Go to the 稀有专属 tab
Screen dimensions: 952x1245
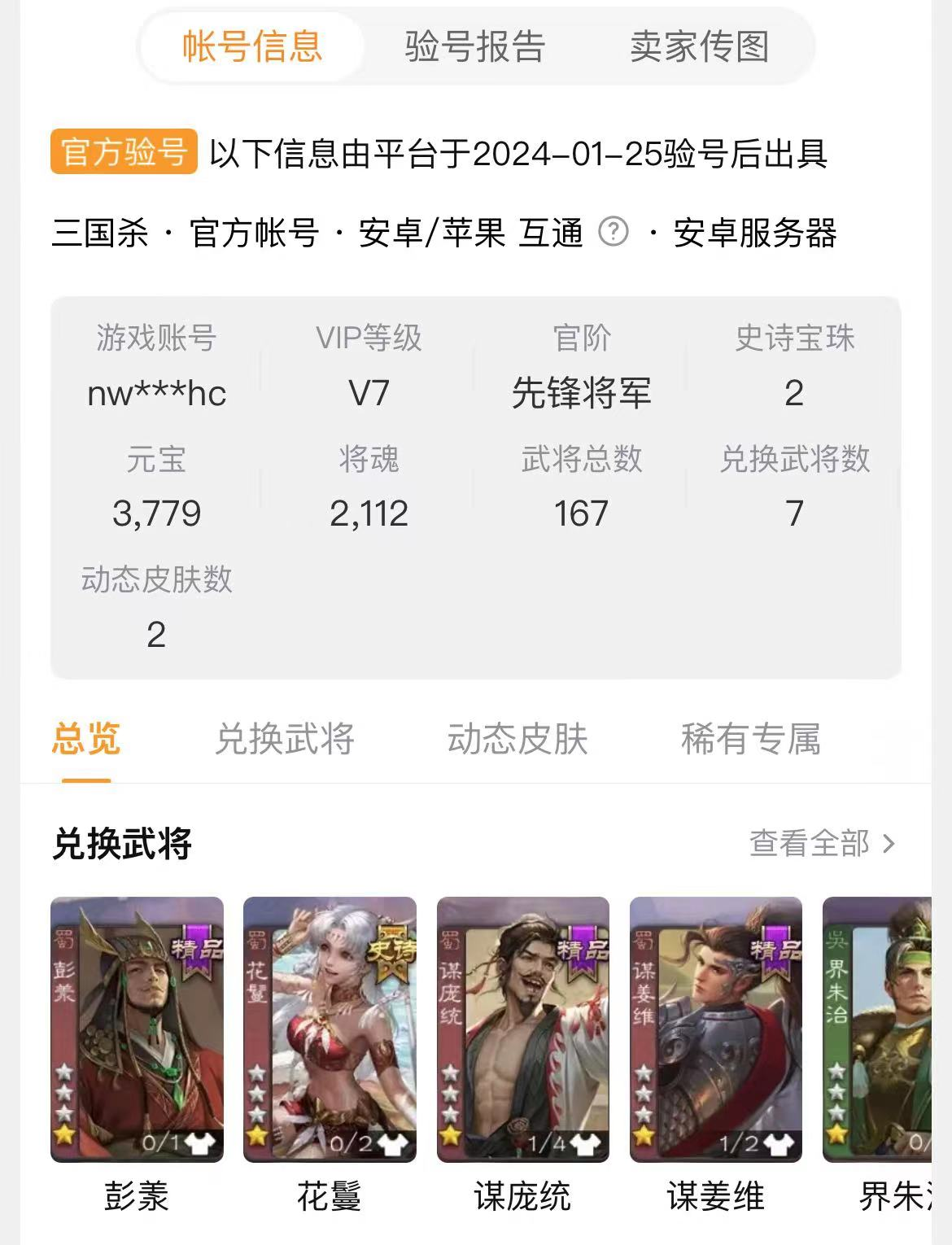click(x=750, y=739)
